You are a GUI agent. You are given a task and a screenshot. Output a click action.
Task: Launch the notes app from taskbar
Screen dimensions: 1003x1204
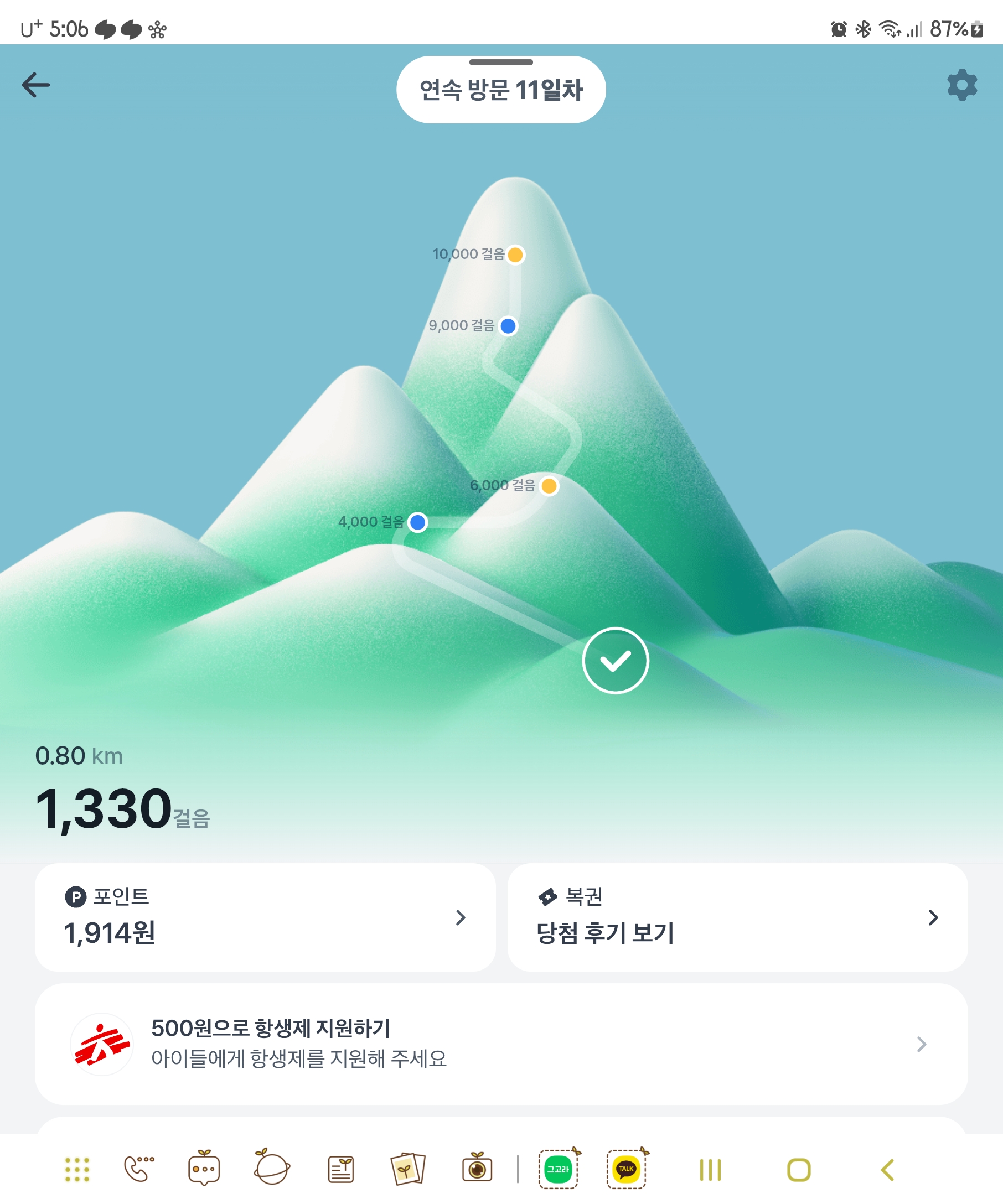click(x=340, y=1170)
